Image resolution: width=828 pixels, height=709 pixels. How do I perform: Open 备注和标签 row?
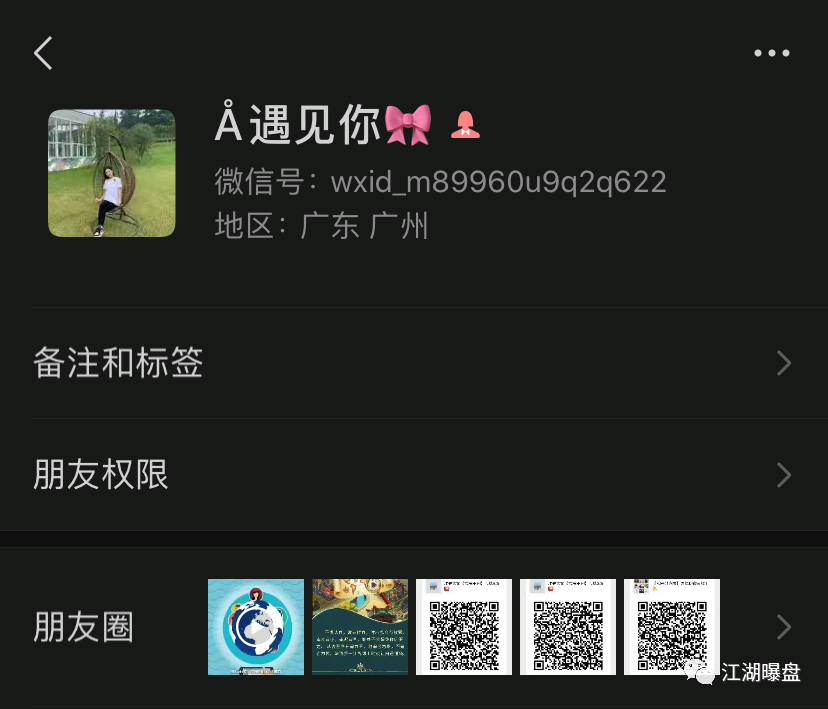(x=413, y=363)
